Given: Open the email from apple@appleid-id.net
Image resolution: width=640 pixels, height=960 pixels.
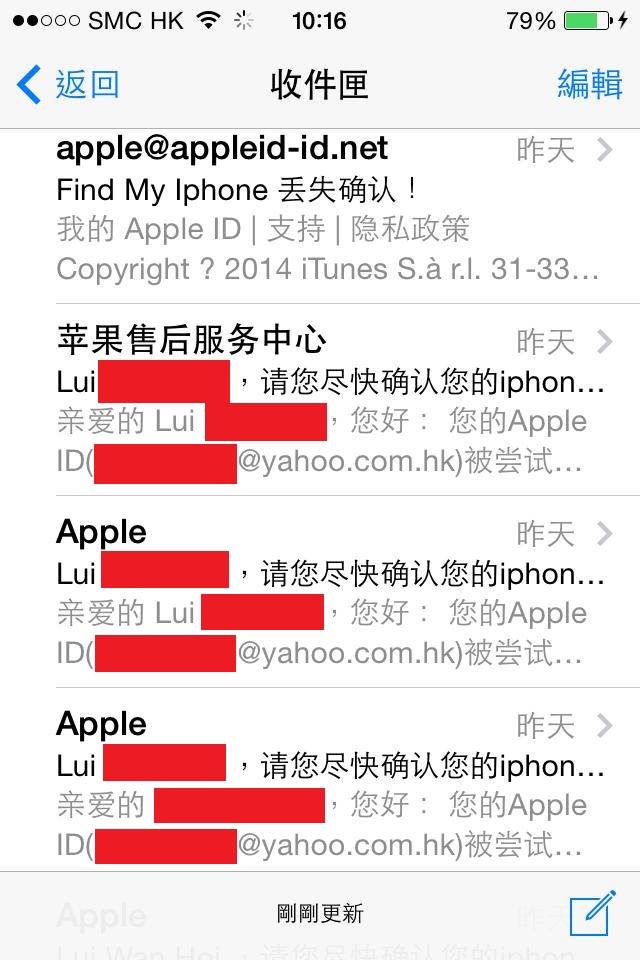Looking at the screenshot, I should pos(320,210).
